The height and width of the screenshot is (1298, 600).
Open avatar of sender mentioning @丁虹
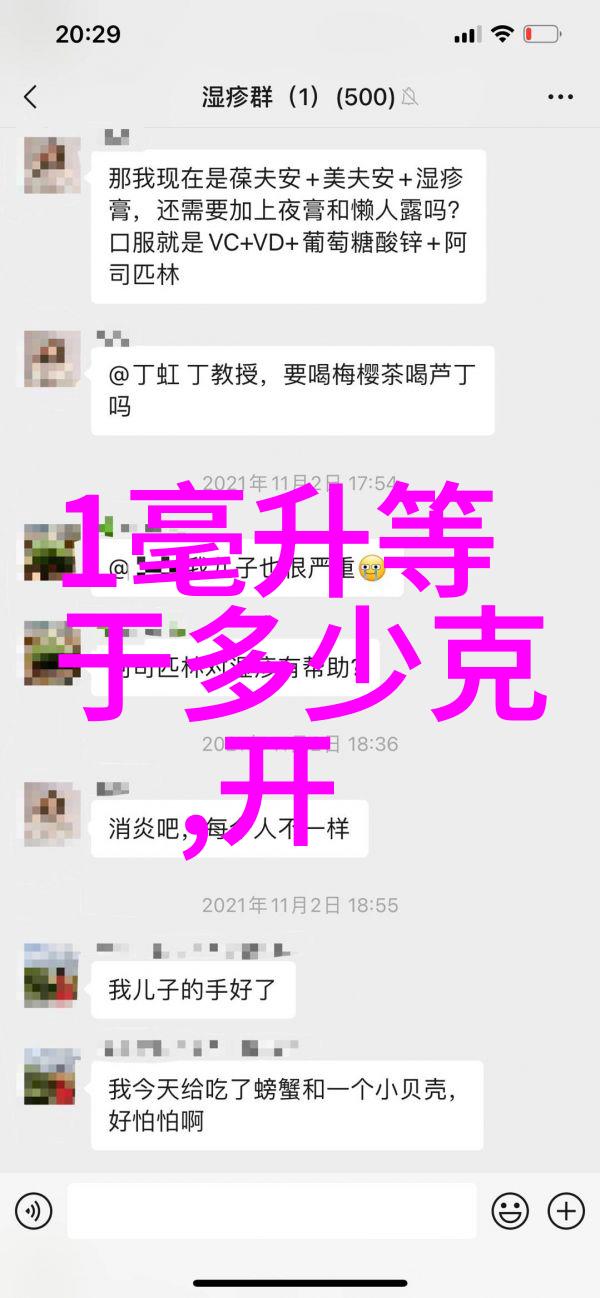coord(52,359)
